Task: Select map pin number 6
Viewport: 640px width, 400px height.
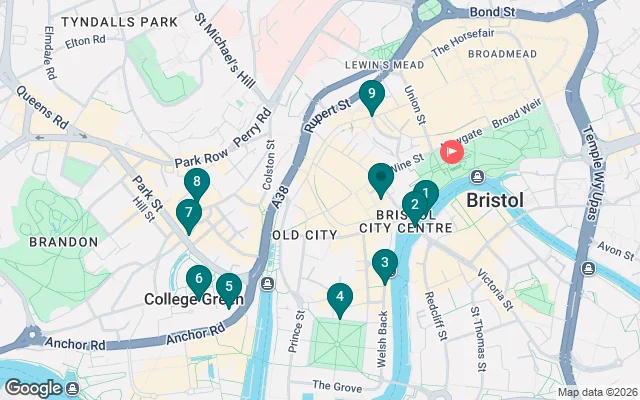Action: coord(198,279)
